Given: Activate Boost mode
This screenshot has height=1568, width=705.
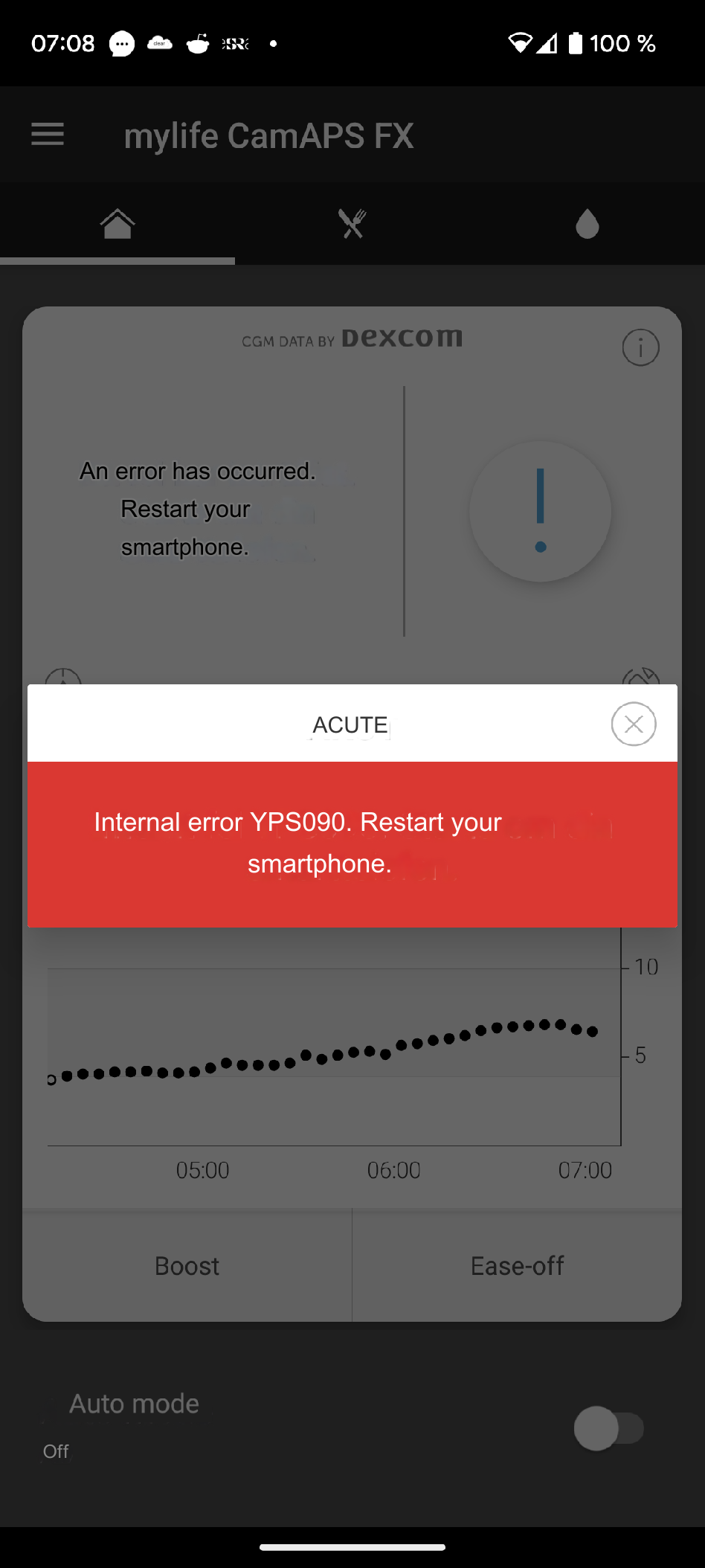Looking at the screenshot, I should pos(187,1265).
